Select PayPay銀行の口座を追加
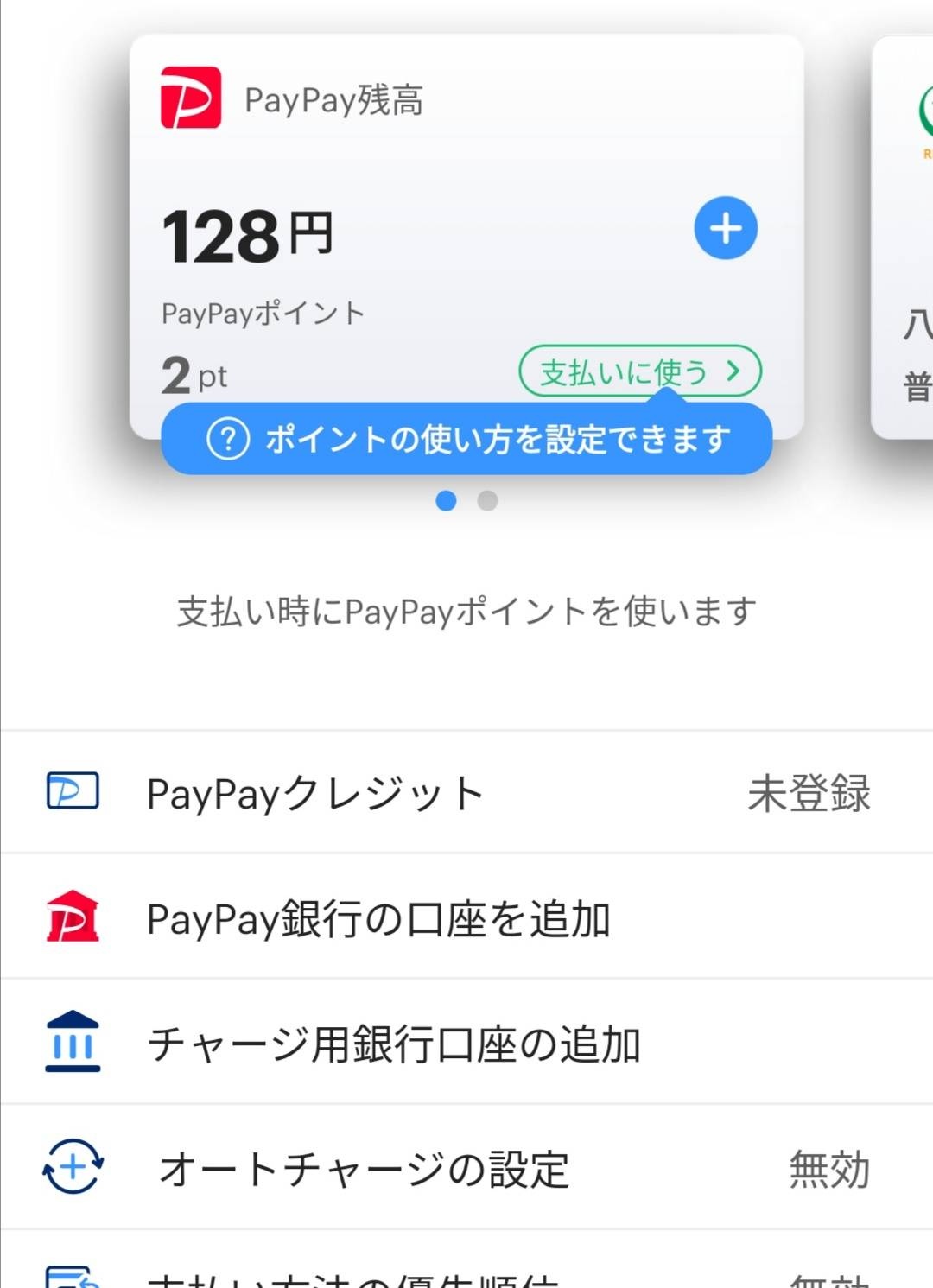This screenshot has height=1288, width=933. tap(466, 918)
